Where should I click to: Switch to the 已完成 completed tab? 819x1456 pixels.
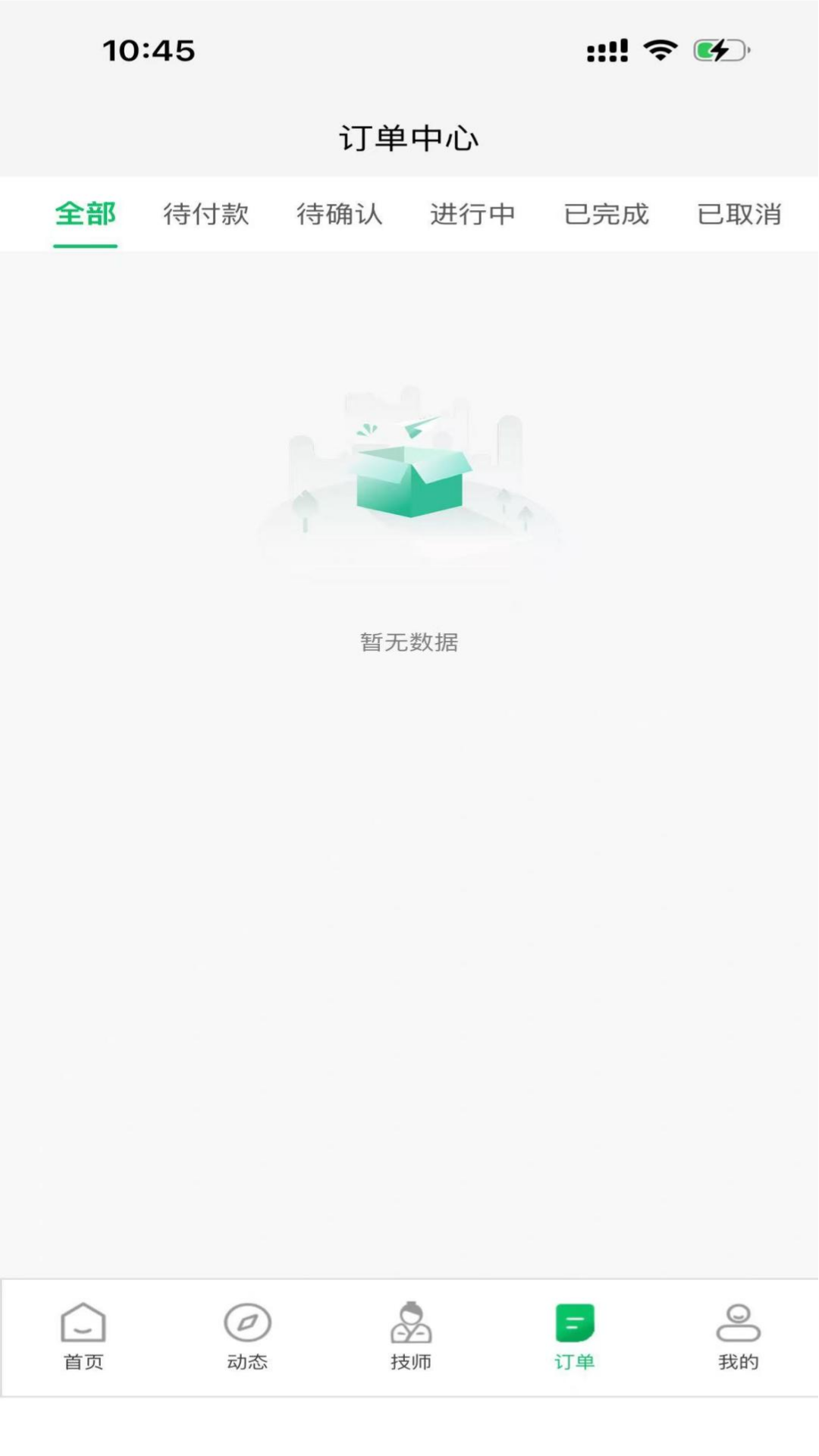(606, 215)
